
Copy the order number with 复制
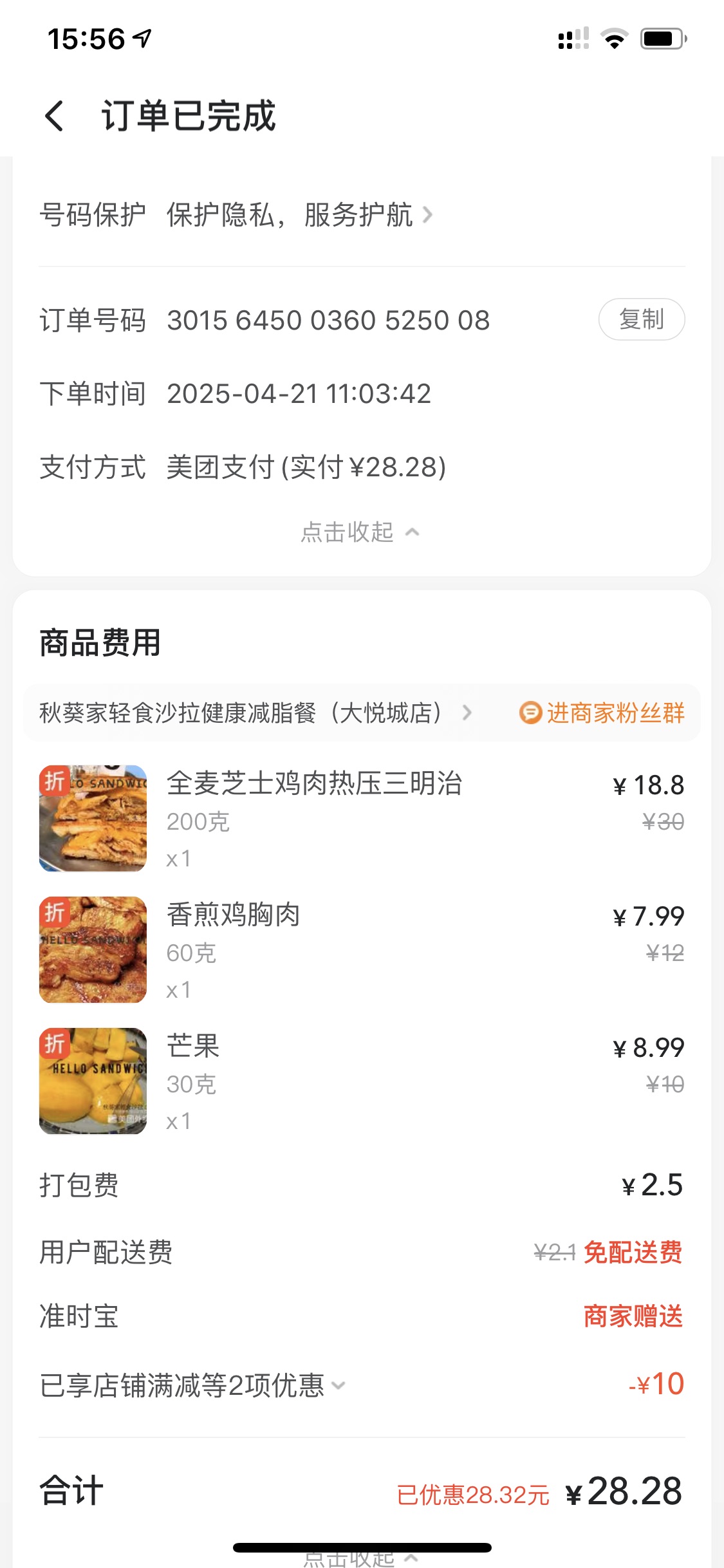641,319
